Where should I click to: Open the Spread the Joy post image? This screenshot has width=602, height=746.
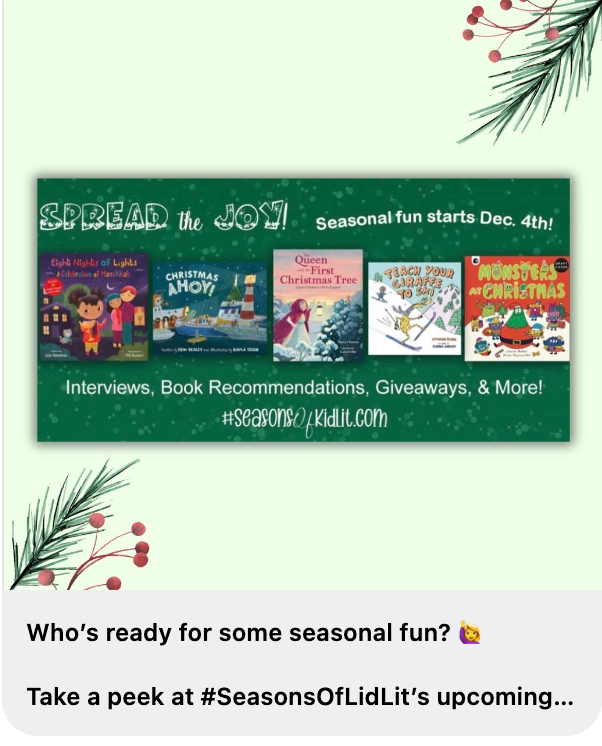pos(303,309)
